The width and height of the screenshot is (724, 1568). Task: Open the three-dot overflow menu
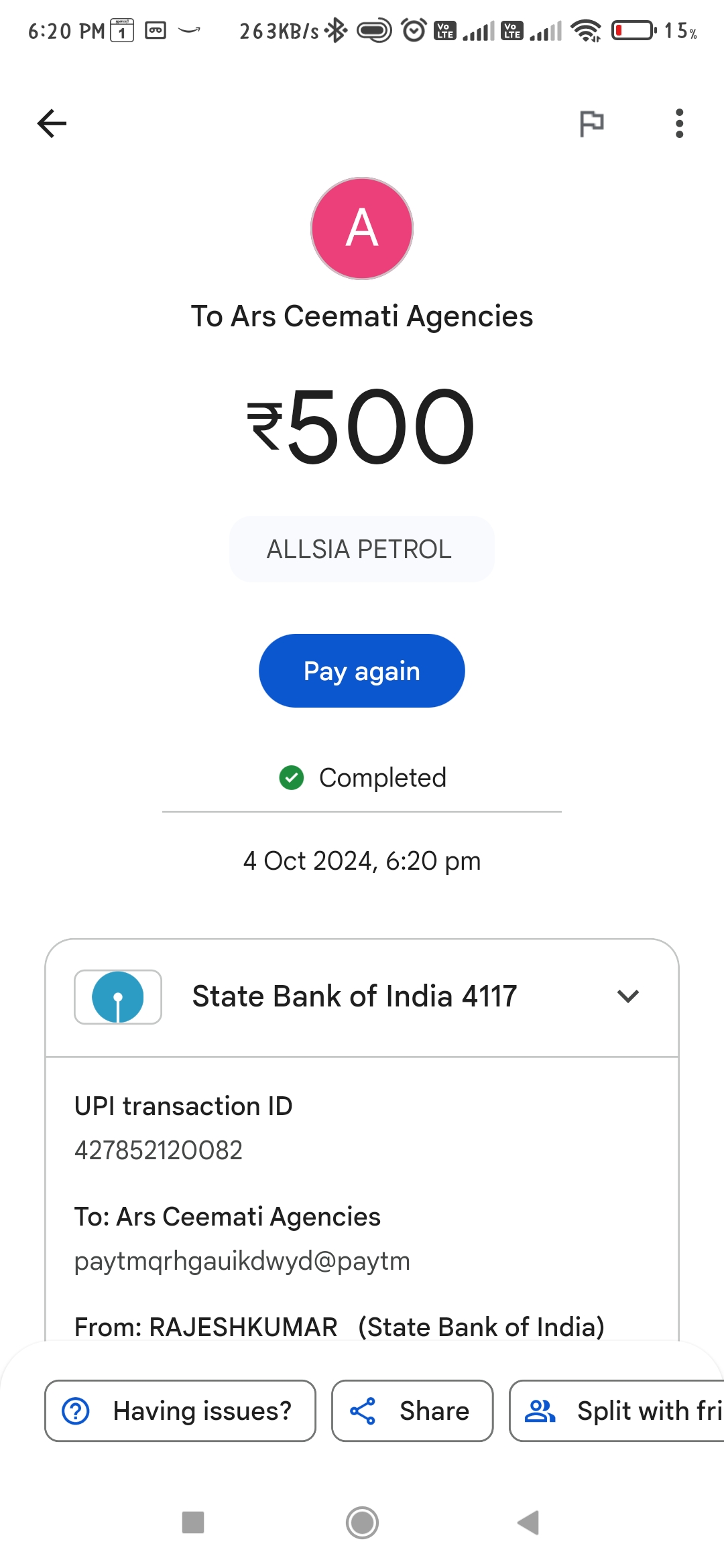(679, 123)
